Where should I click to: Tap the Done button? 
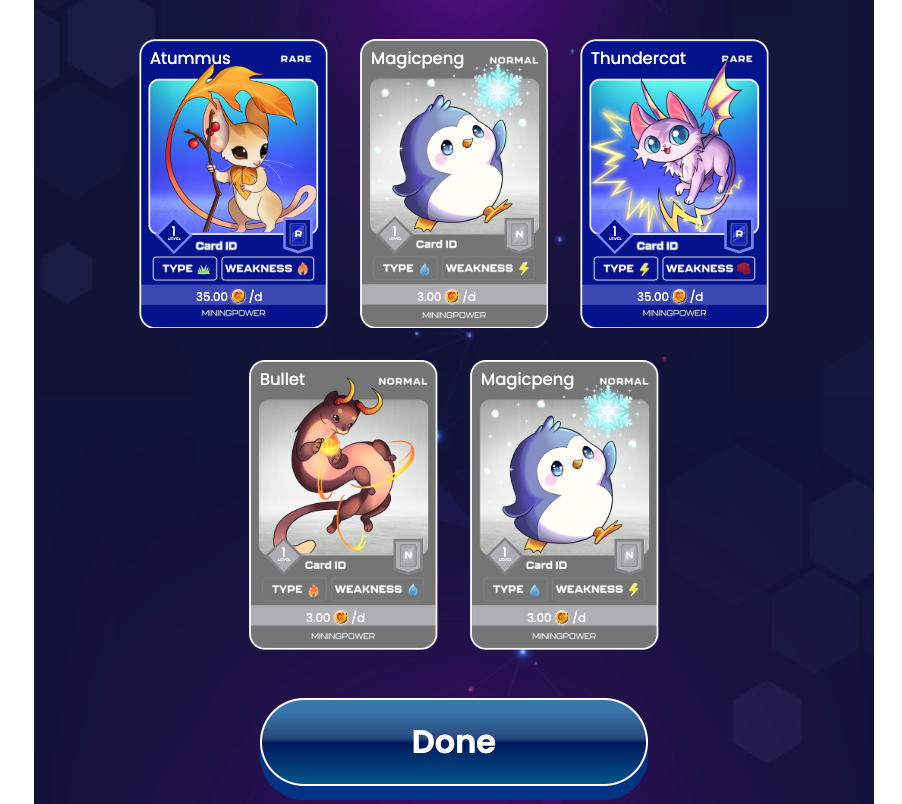tap(453, 742)
